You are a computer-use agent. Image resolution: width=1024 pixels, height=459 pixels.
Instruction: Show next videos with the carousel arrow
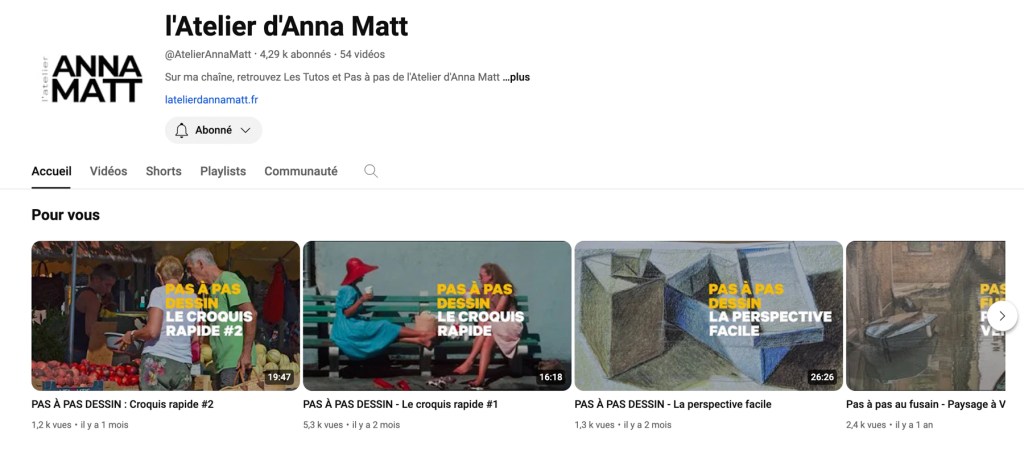(1002, 316)
